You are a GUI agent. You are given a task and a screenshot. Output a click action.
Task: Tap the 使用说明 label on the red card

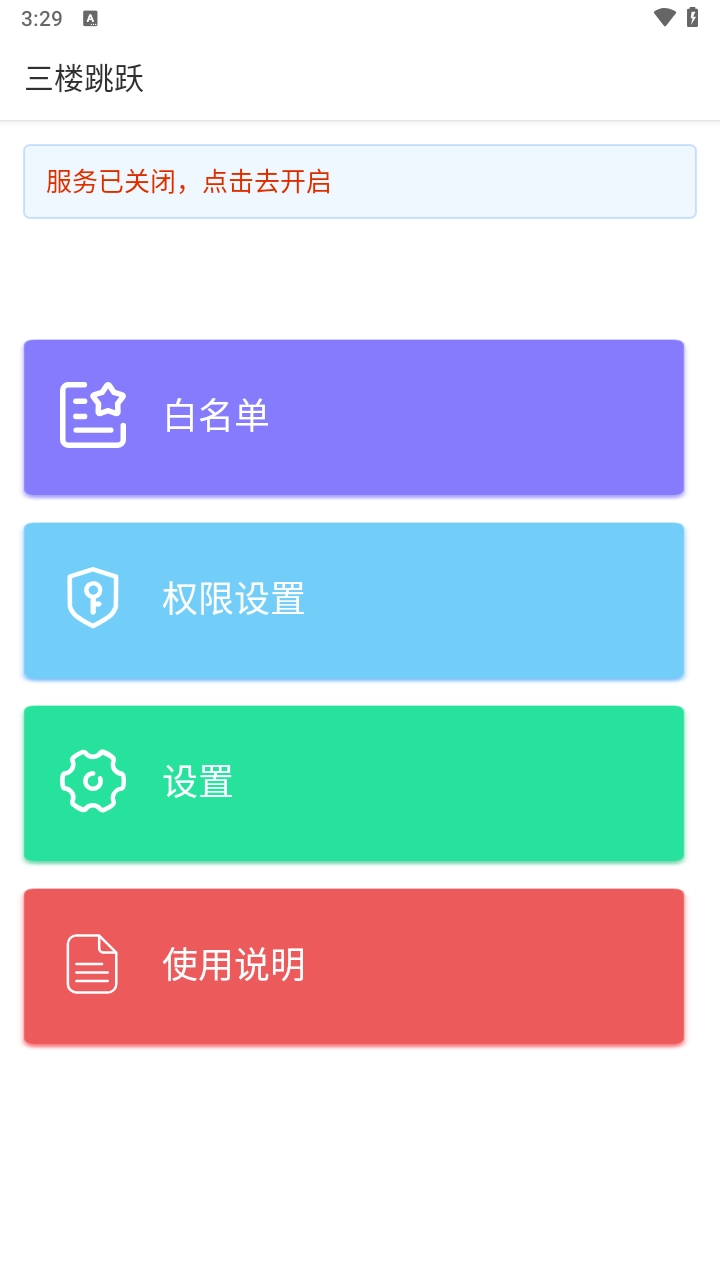click(232, 965)
